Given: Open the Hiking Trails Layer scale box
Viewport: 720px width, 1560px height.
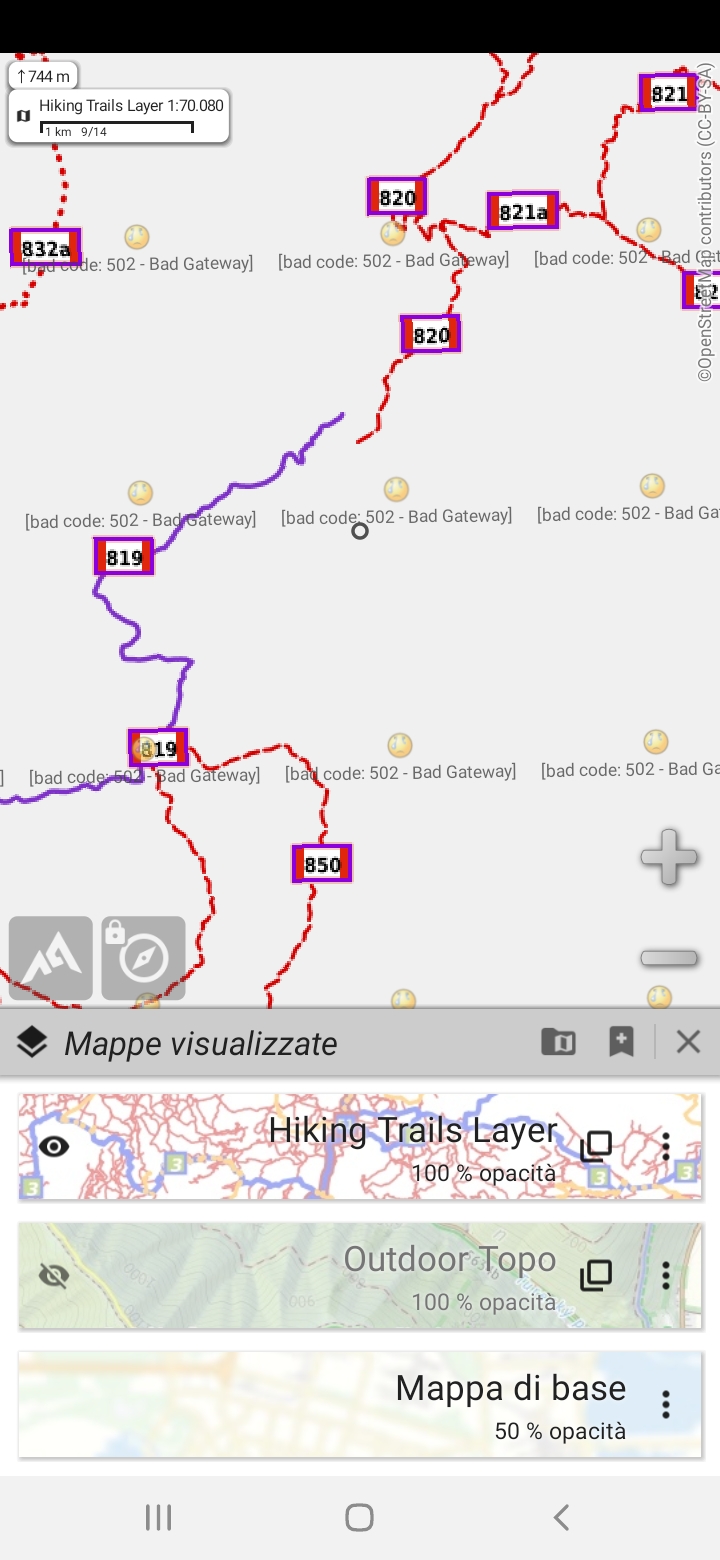Looking at the screenshot, I should (120, 116).
